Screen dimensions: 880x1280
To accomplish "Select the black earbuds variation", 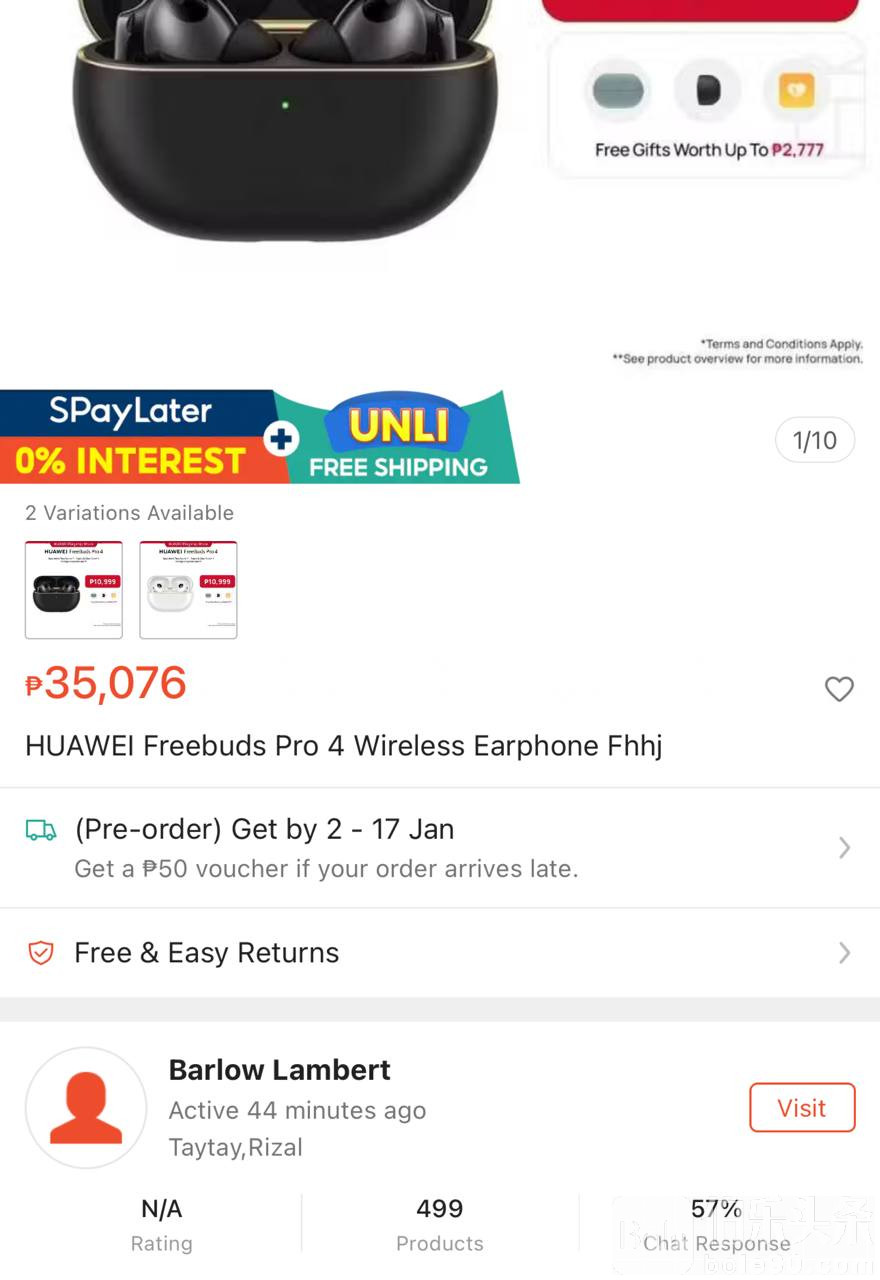I will coord(74,590).
